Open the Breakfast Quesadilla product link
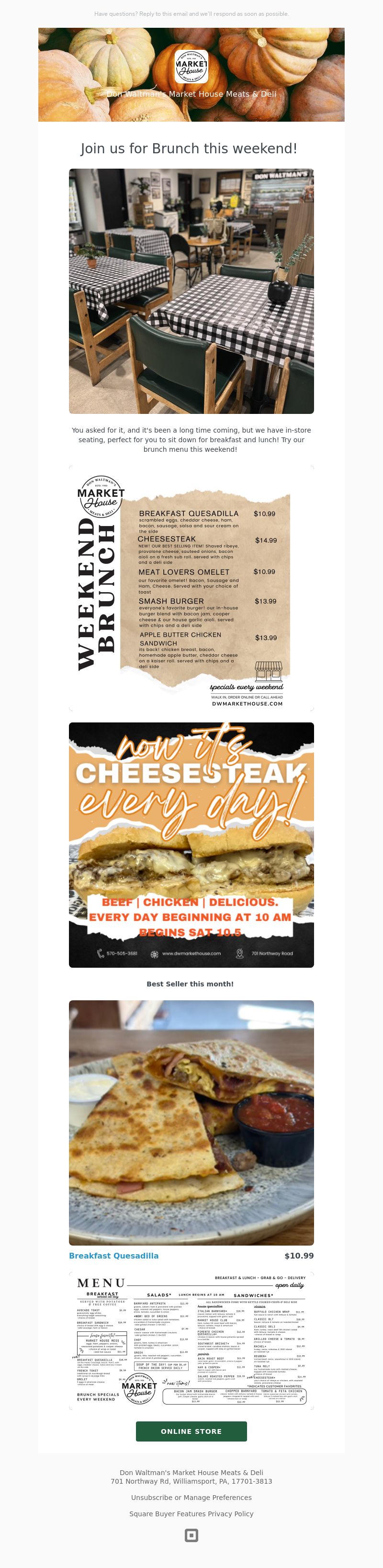The image size is (383, 1568). tap(113, 1255)
